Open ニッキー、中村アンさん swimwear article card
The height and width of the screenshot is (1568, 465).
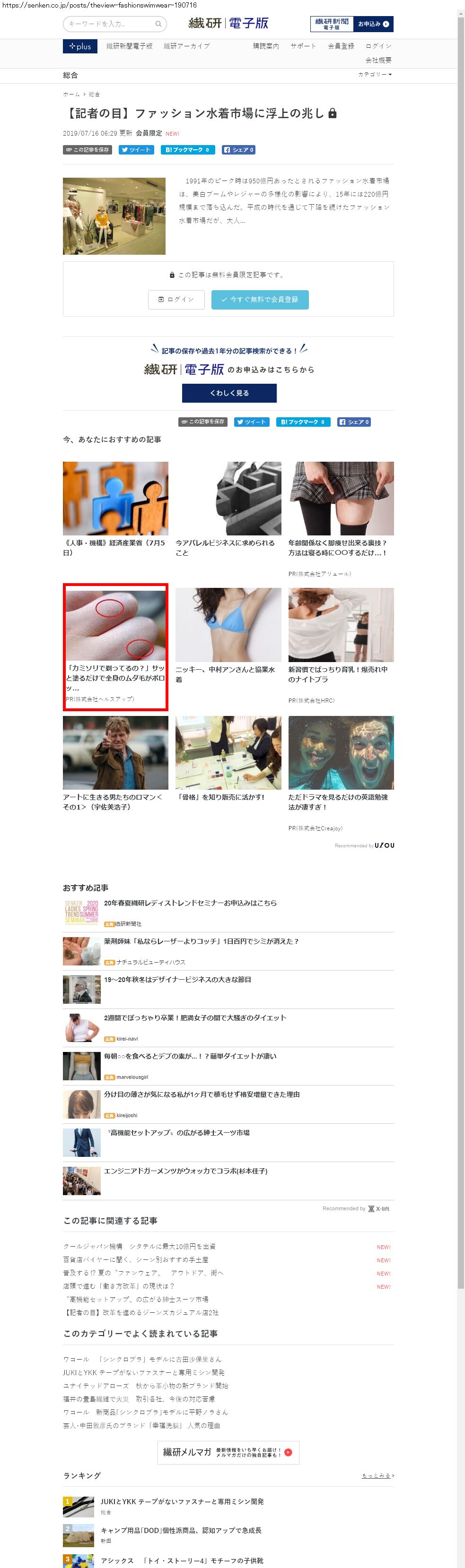coord(228,637)
